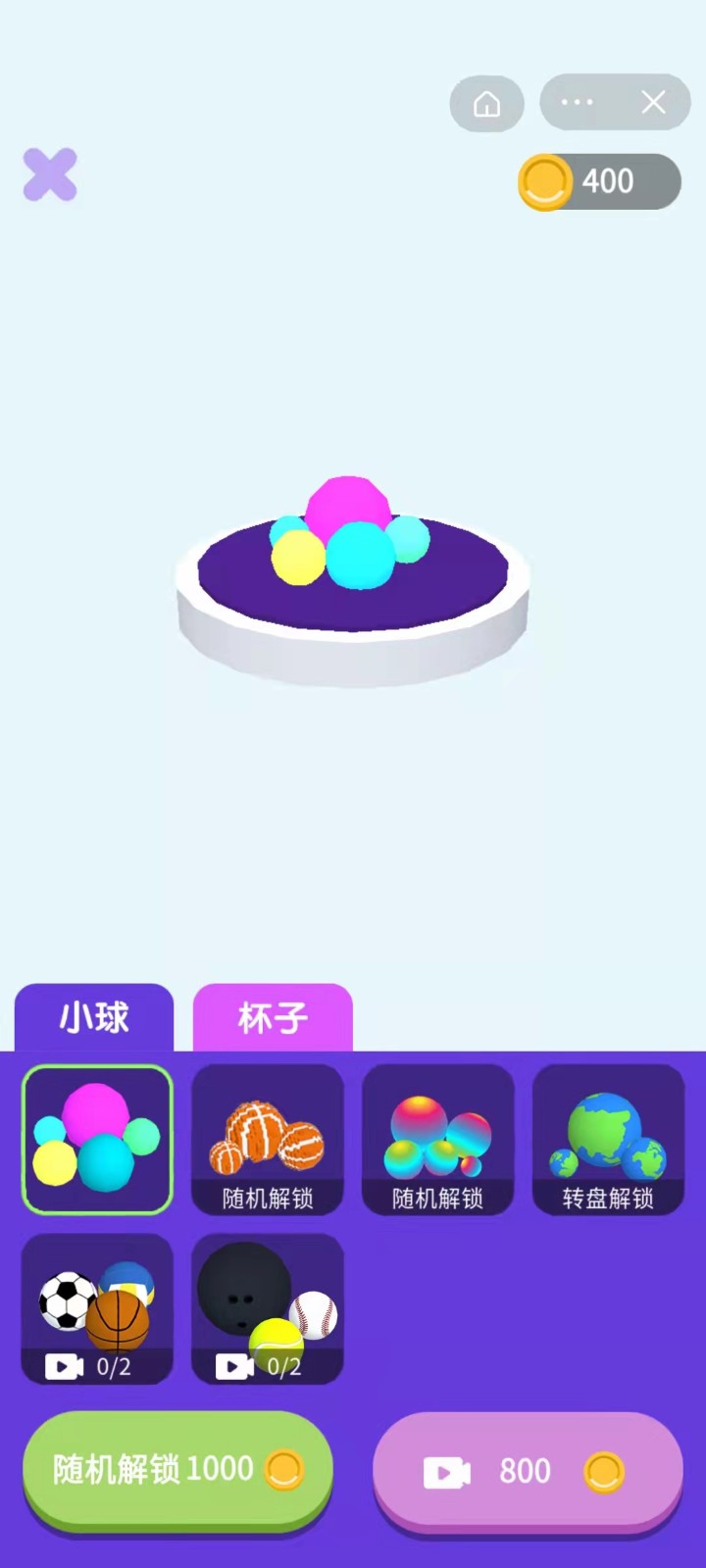Open the three-dots menu at top
This screenshot has width=706, height=1568.
[575, 102]
